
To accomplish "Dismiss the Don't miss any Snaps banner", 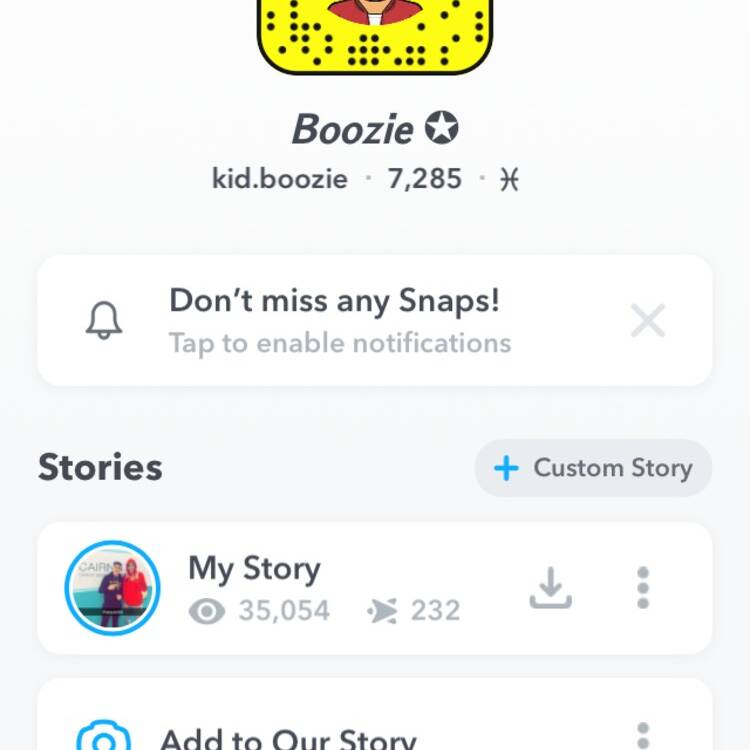I will pos(648,321).
